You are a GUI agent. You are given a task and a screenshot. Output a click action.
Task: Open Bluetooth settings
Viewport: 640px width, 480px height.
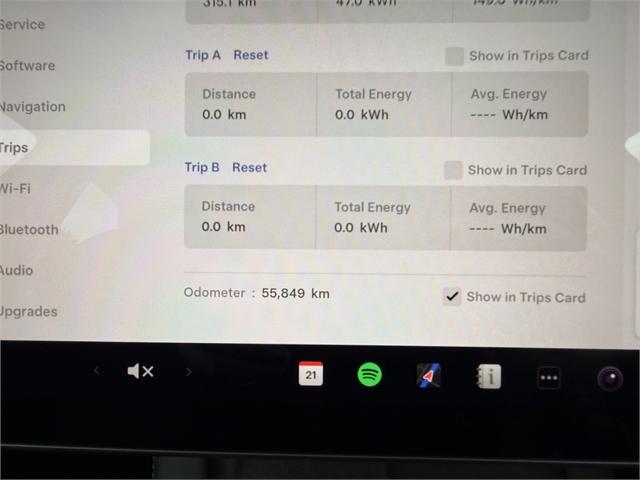29,229
